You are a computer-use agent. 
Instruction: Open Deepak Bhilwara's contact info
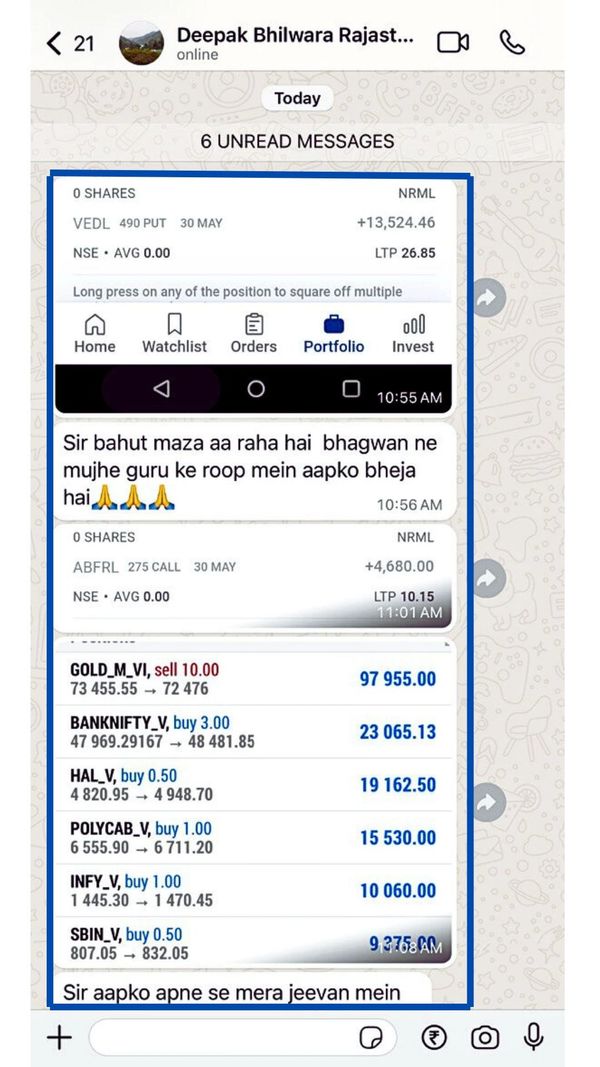coord(294,43)
